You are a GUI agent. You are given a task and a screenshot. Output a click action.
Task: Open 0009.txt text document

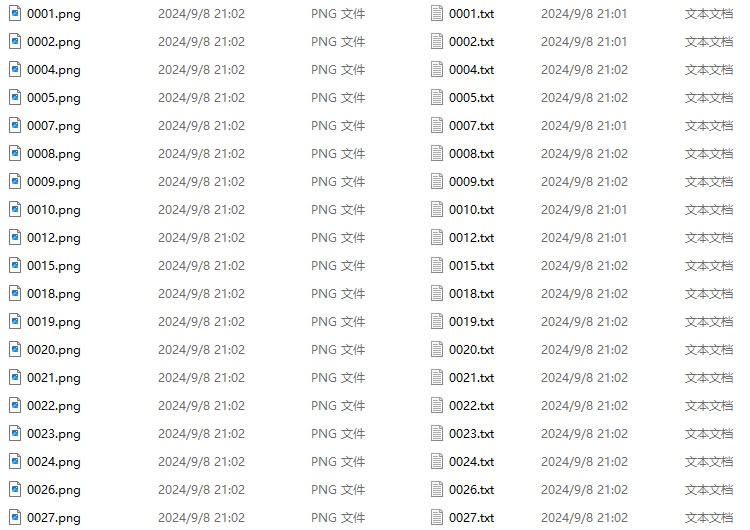471,182
